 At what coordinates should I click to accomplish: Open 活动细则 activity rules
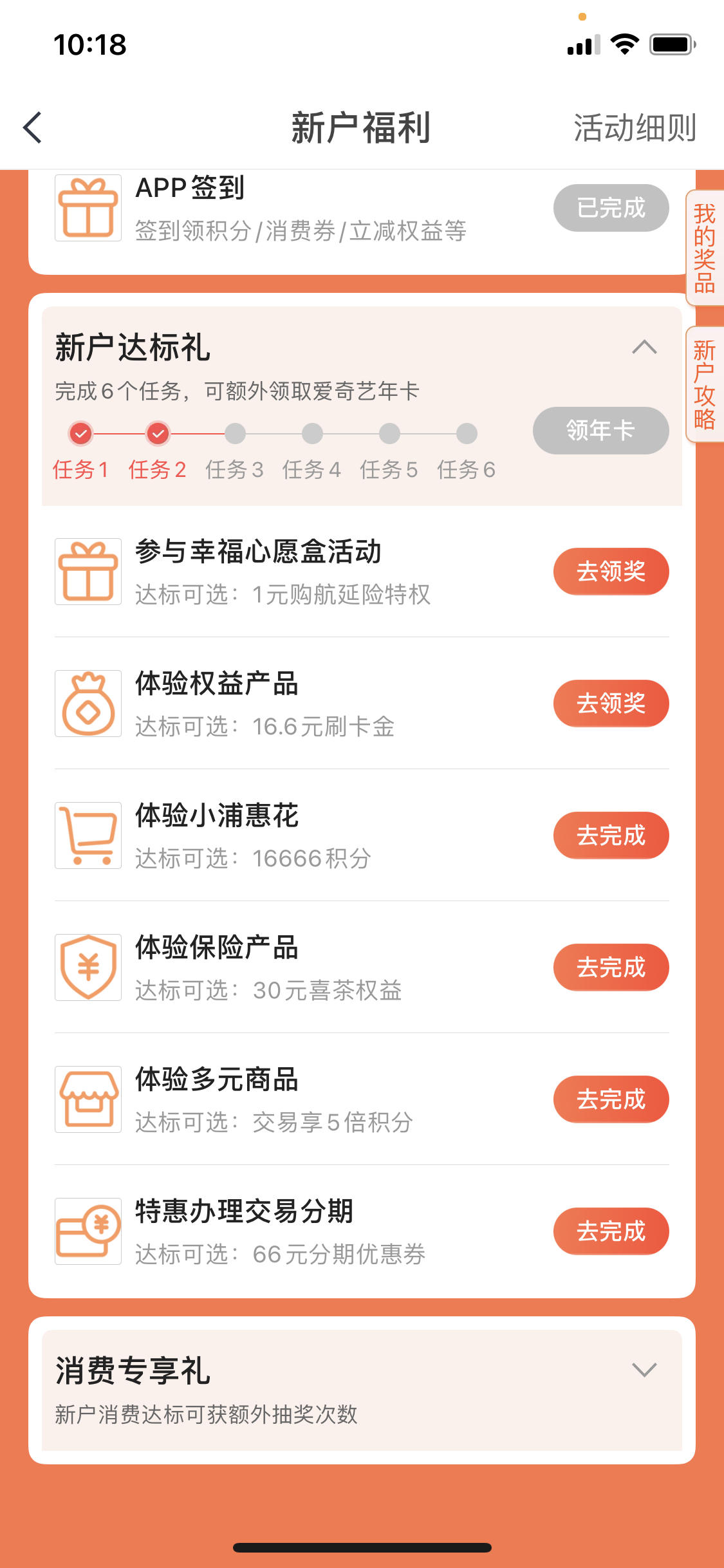(x=635, y=127)
